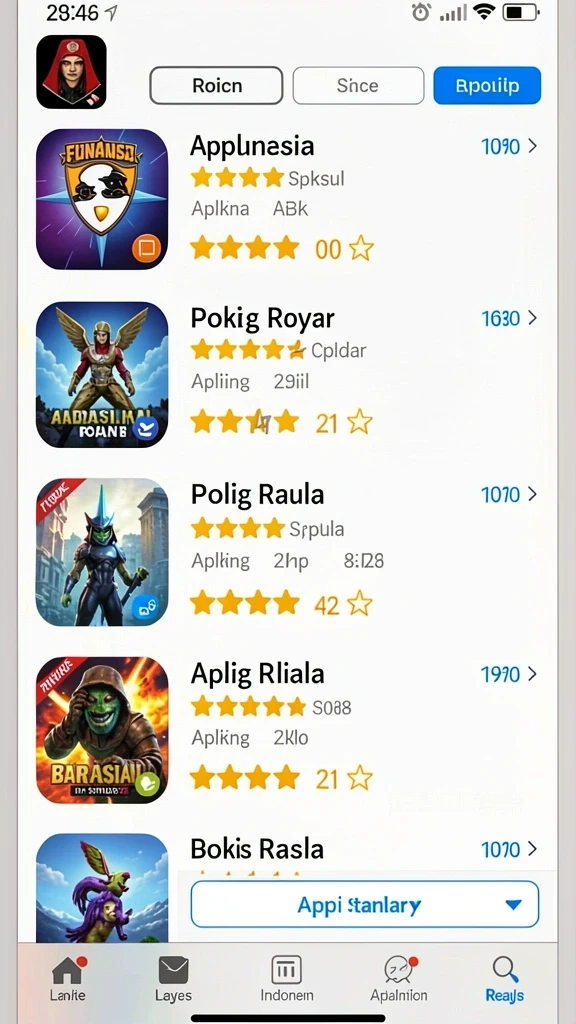Switch to the Indonem tab

(287, 979)
